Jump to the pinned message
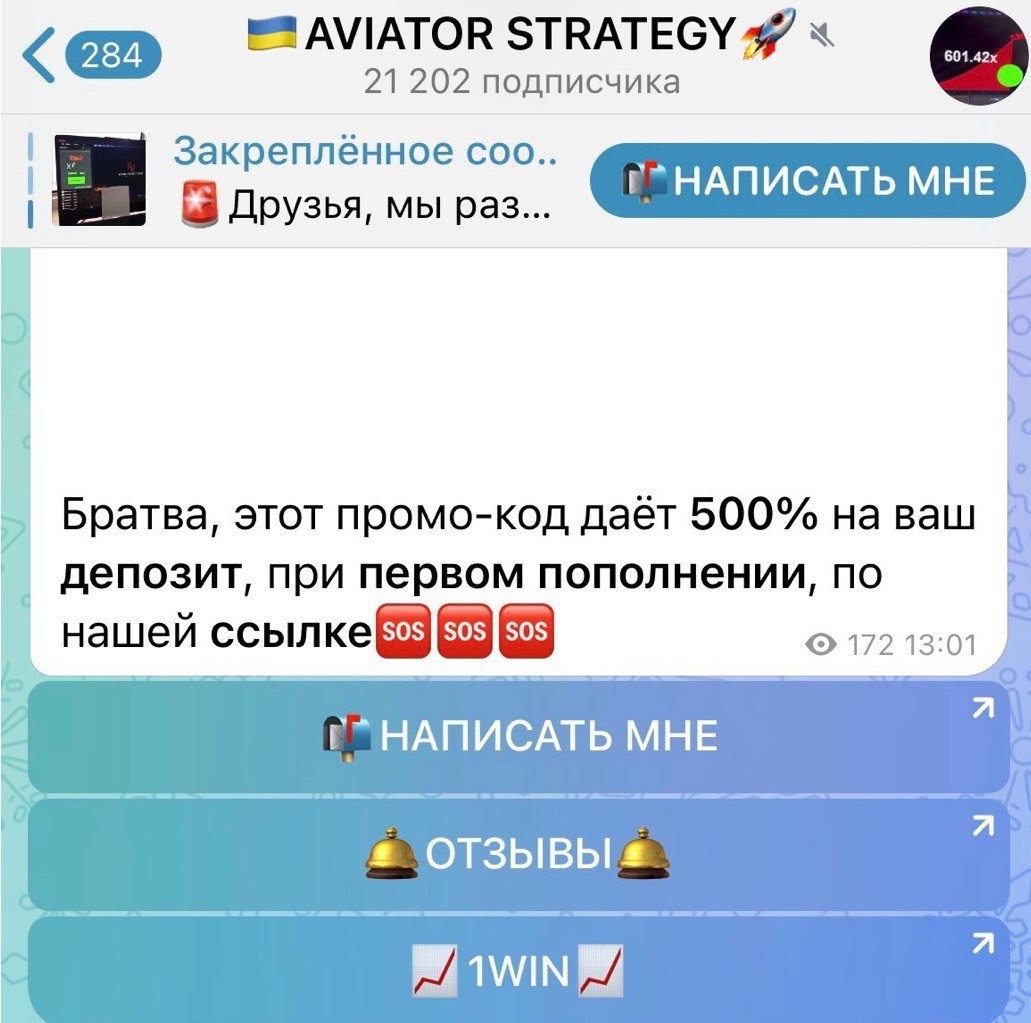 [300, 180]
